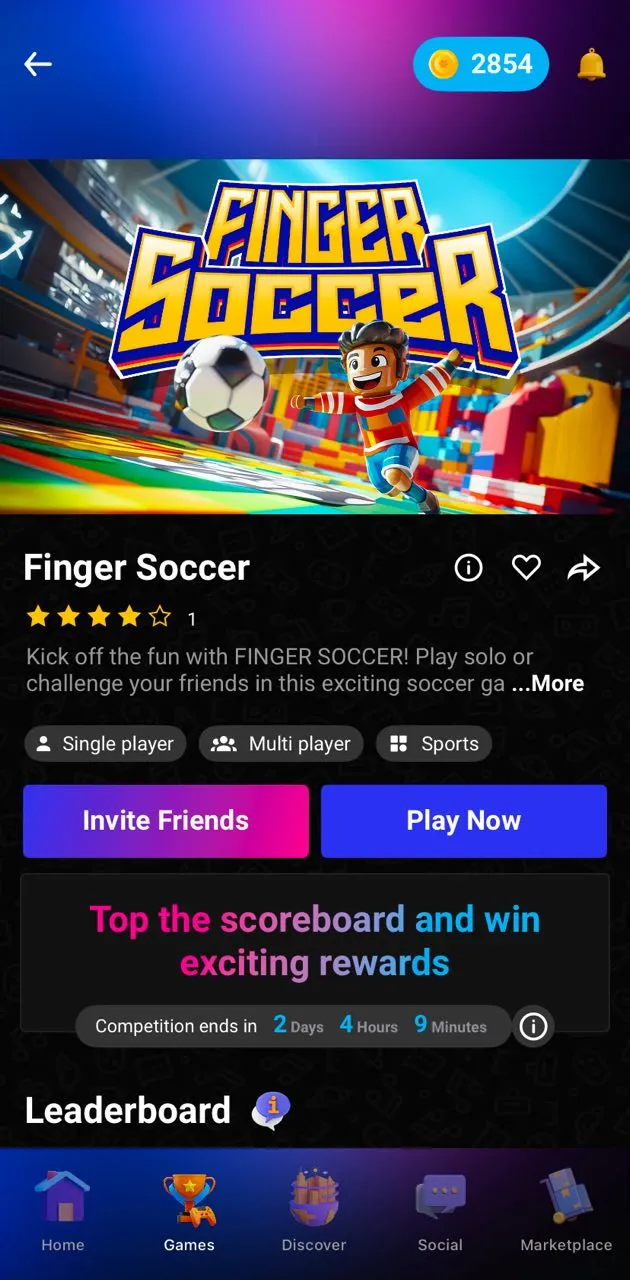Viewport: 630px width, 1280px height.
Task: Open the Leaderboard info bubble
Action: click(x=271, y=1110)
